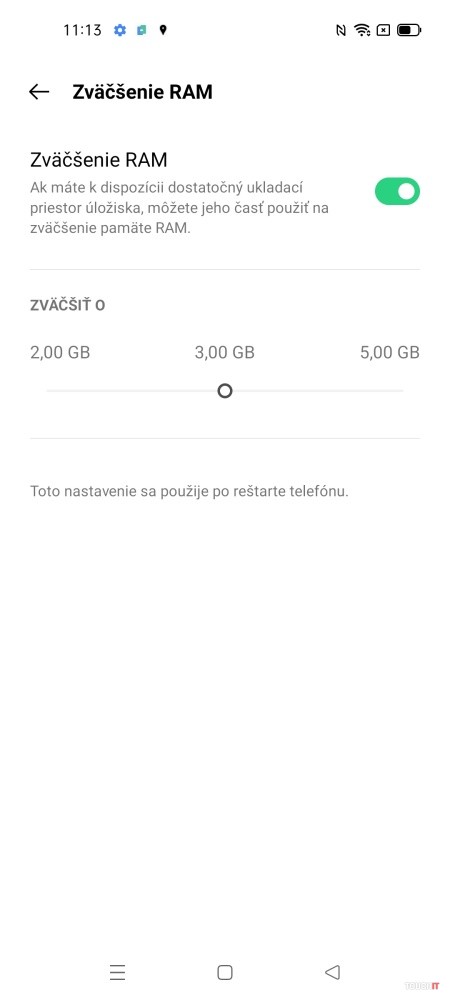Disable the Zväčšenie RAM switch
The width and height of the screenshot is (450, 1000).
397,191
